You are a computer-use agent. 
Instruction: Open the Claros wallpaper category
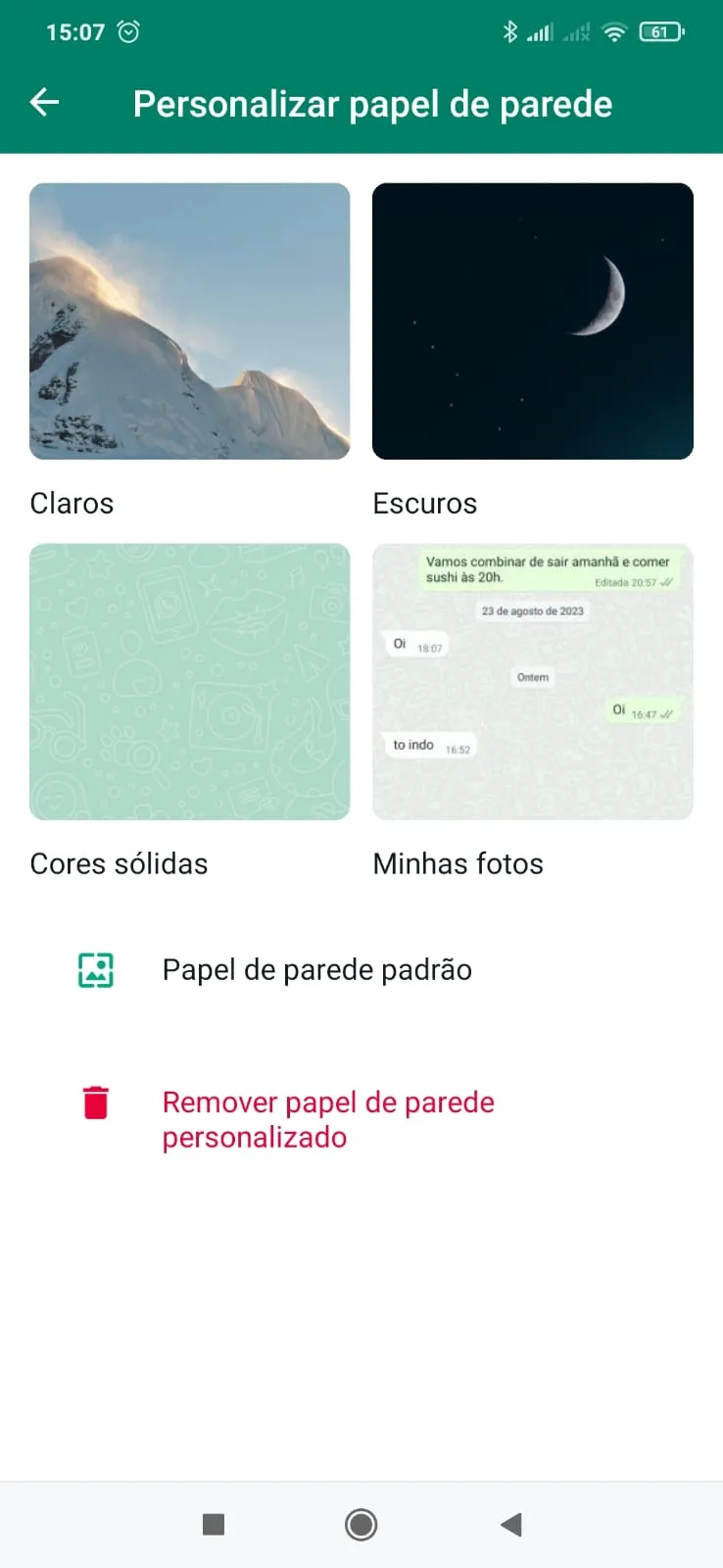(x=190, y=320)
